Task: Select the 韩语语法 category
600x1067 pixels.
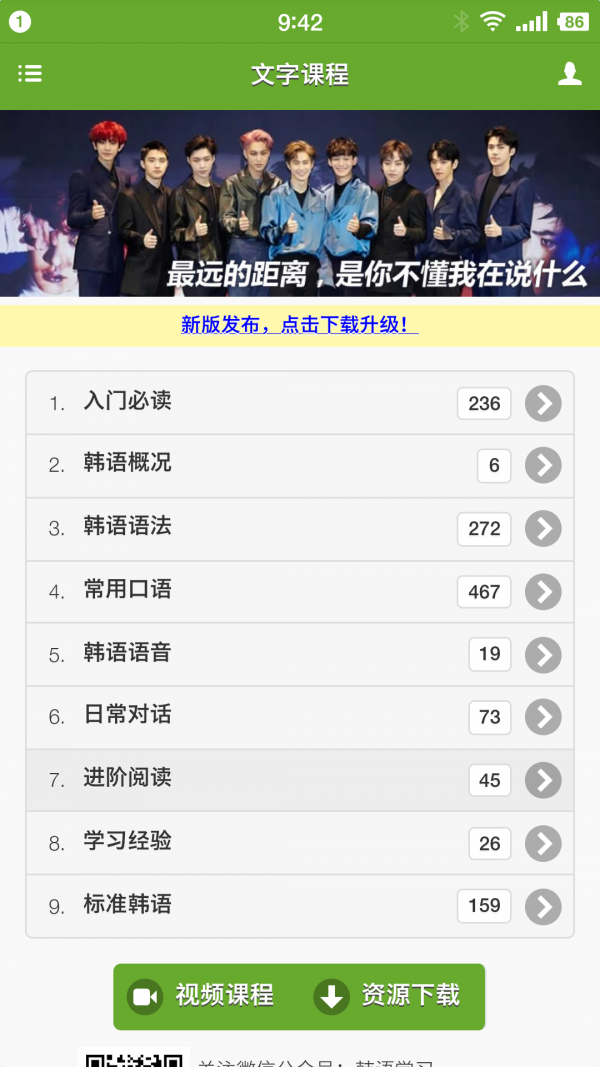Action: pyautogui.click(x=300, y=528)
